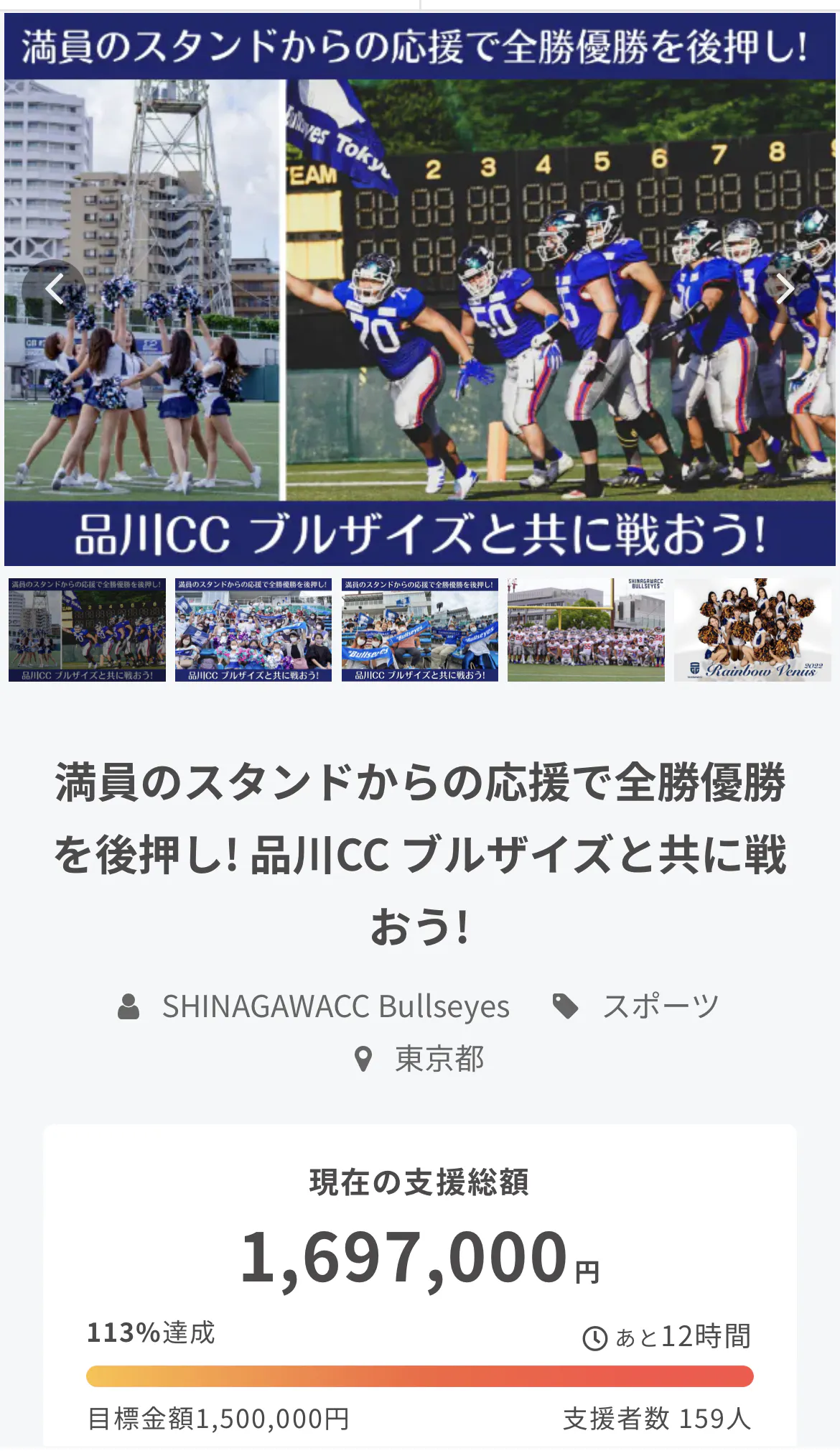Viewport: 840px width, 1451px height.
Task: Show the previous carousel image
Action: [x=55, y=289]
